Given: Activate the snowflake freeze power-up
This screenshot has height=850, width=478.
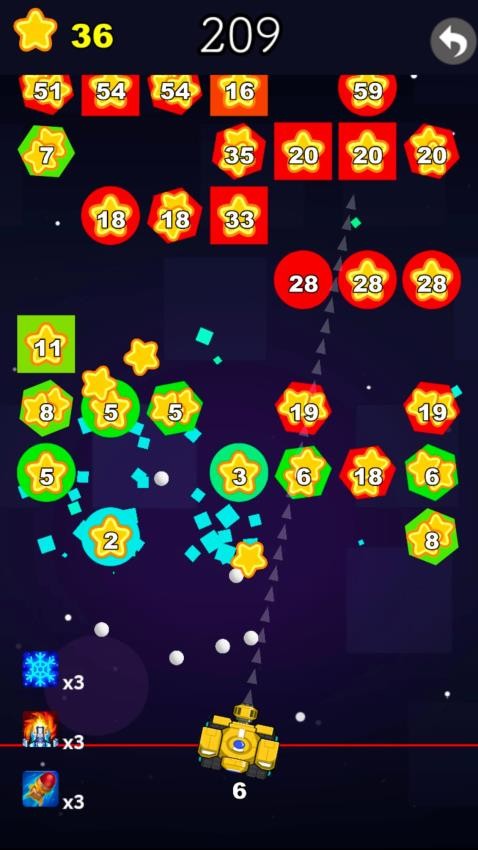Looking at the screenshot, I should pos(41,669).
